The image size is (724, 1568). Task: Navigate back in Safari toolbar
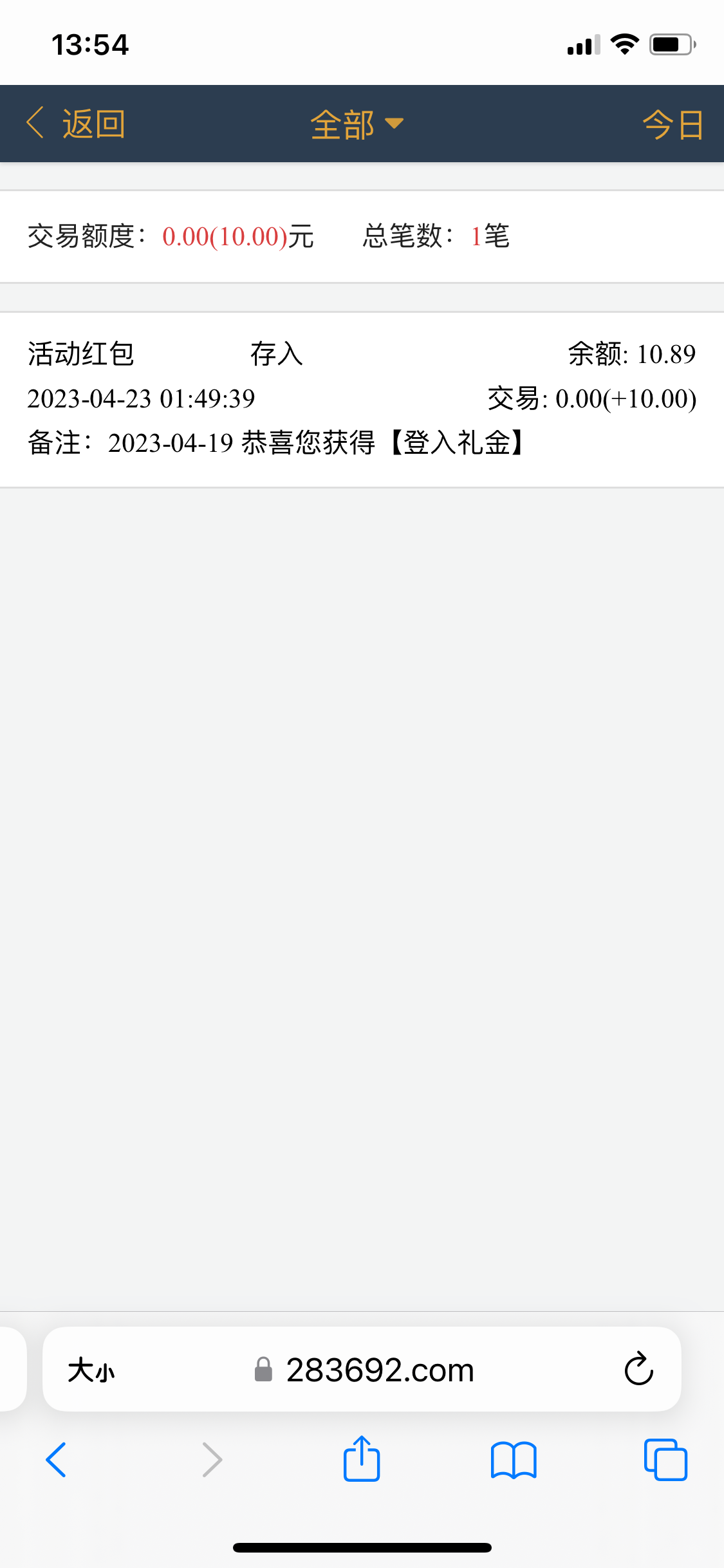pos(57,1460)
